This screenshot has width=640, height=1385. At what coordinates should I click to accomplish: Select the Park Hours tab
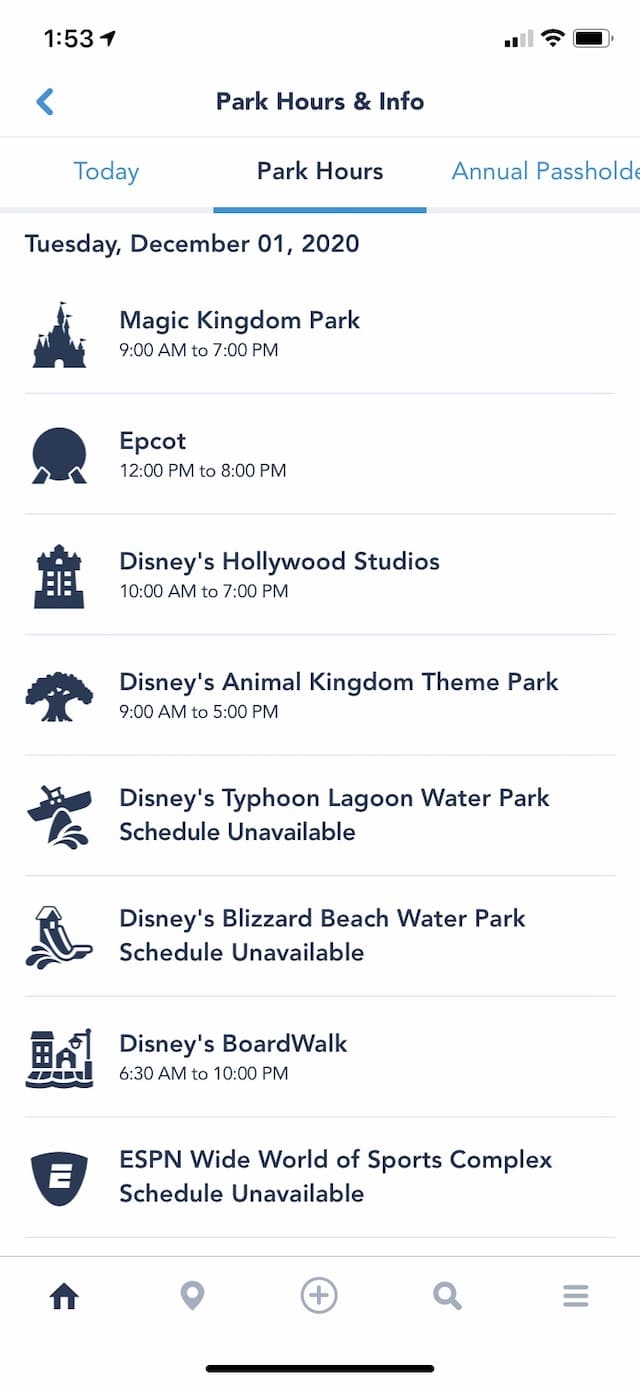320,171
